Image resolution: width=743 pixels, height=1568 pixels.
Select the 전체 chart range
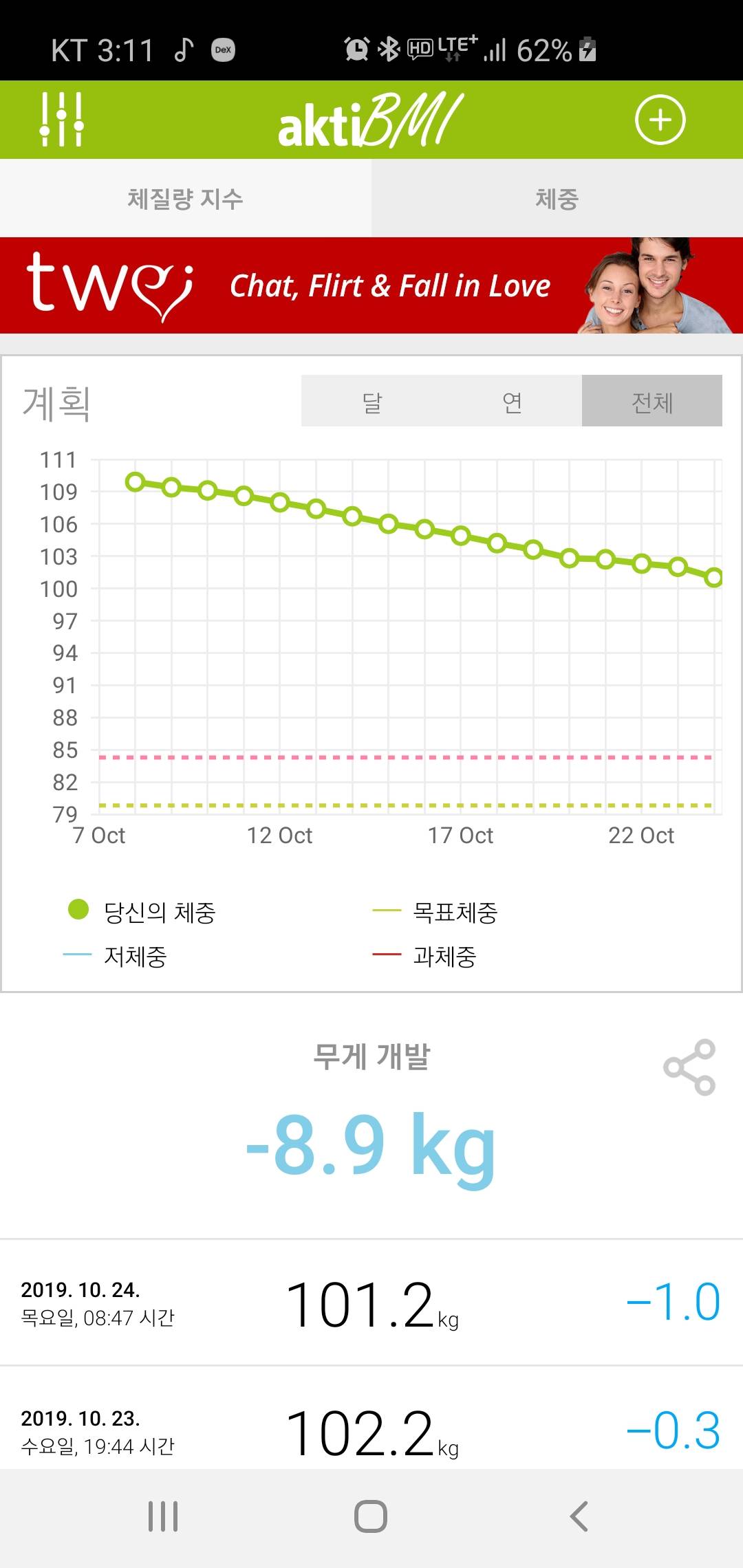click(652, 401)
